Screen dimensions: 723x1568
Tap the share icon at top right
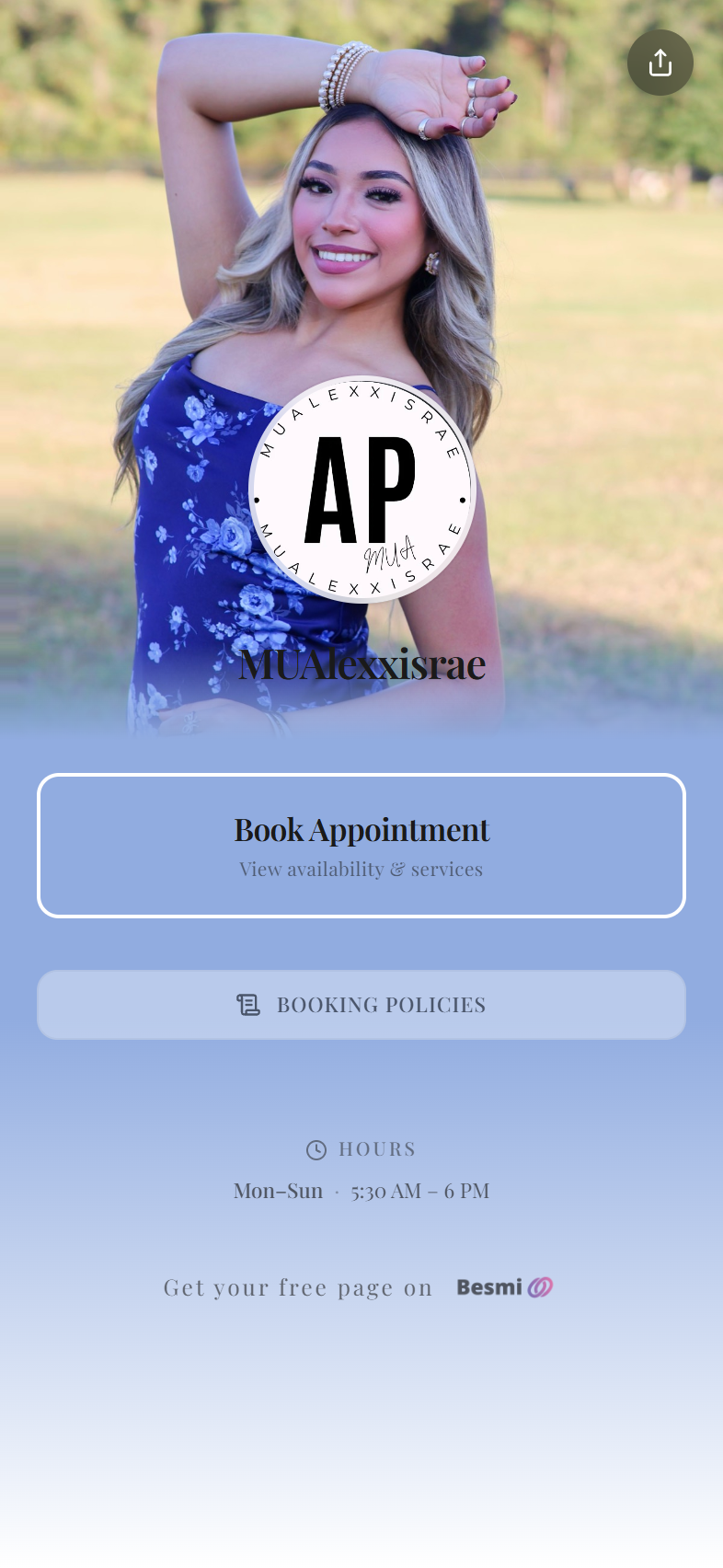[660, 63]
